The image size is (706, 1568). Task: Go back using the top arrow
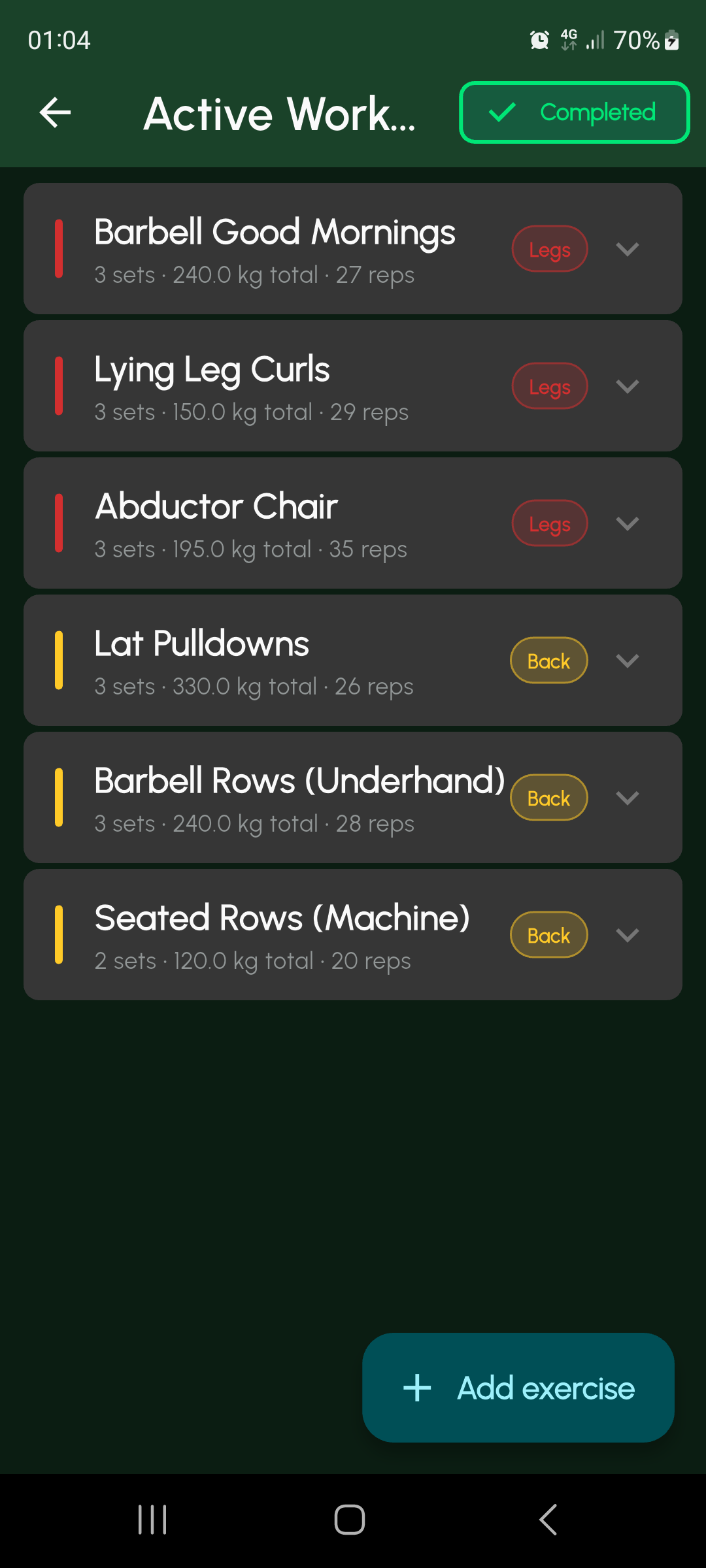click(x=56, y=113)
